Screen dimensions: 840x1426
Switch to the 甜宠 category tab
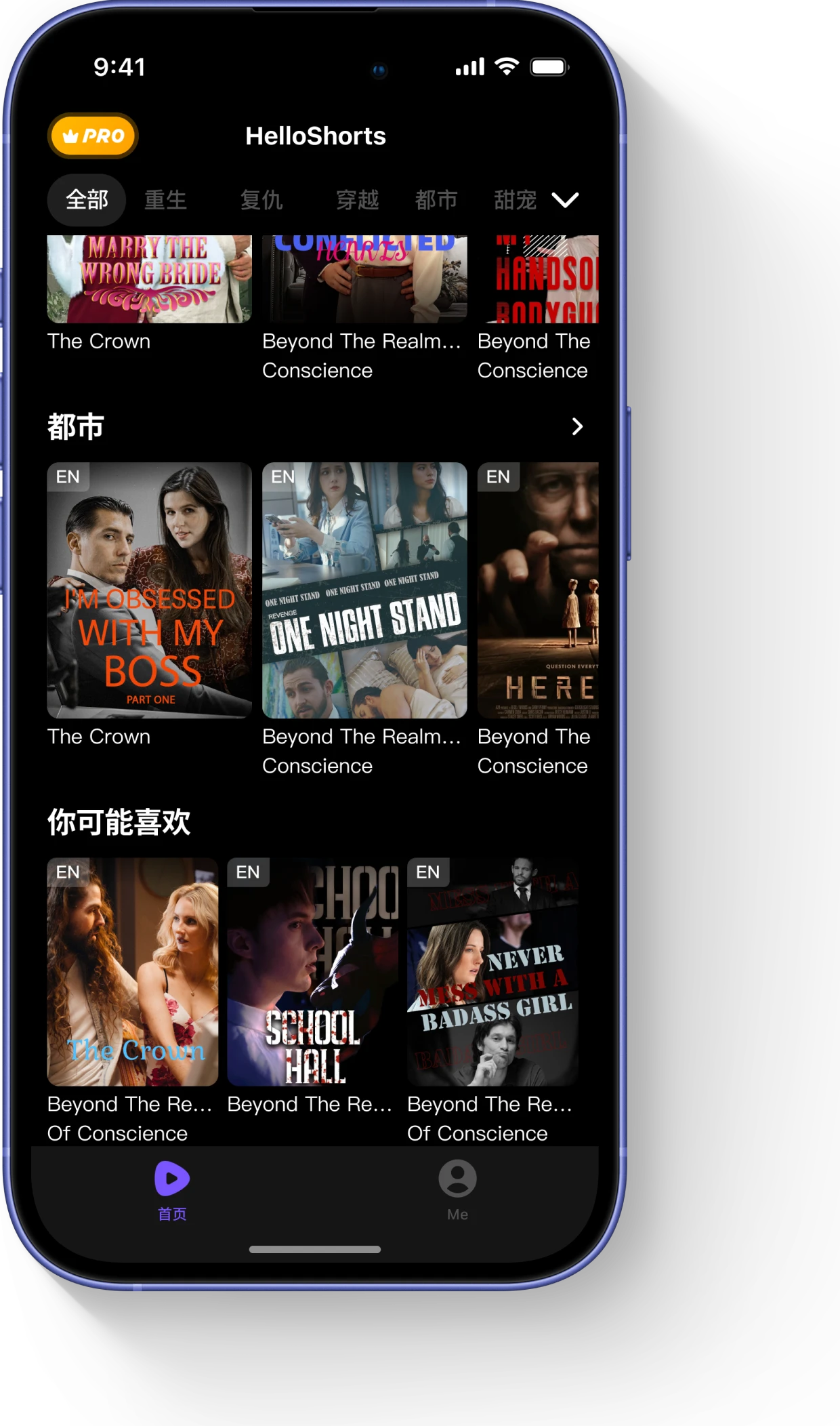(515, 200)
